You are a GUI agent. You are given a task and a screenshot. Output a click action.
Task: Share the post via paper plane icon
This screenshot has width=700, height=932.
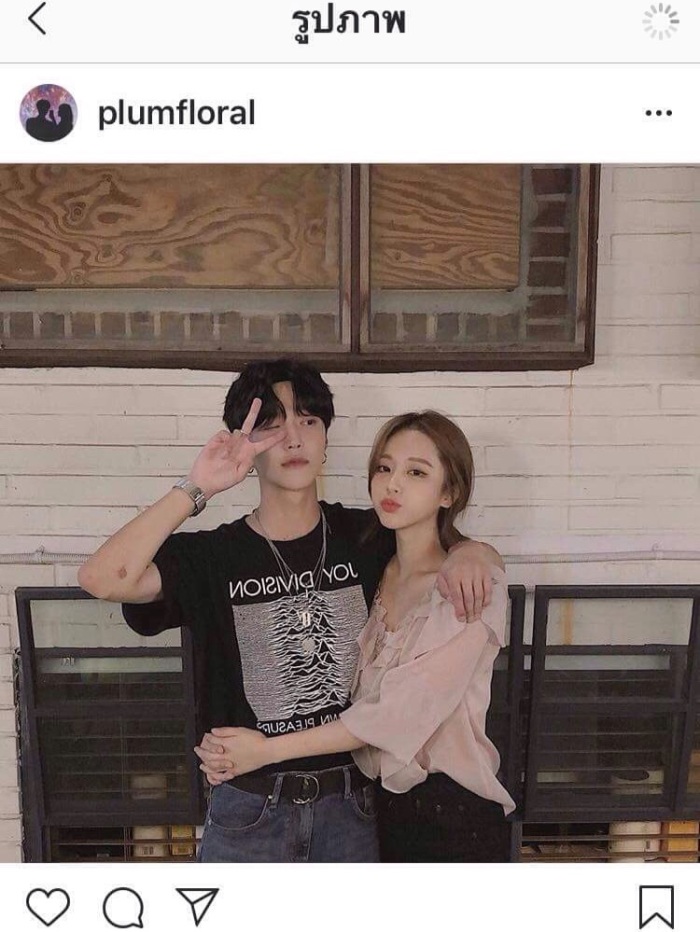click(x=197, y=906)
